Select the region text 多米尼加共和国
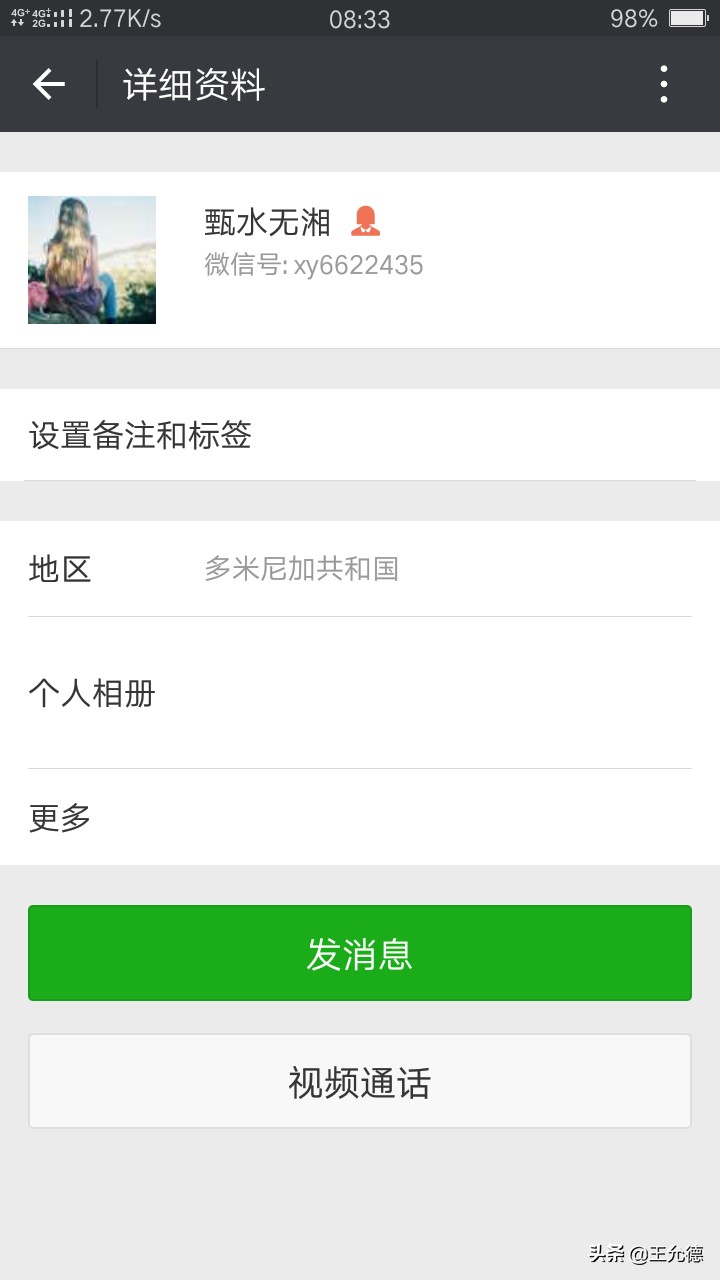The height and width of the screenshot is (1280, 720). tap(302, 568)
